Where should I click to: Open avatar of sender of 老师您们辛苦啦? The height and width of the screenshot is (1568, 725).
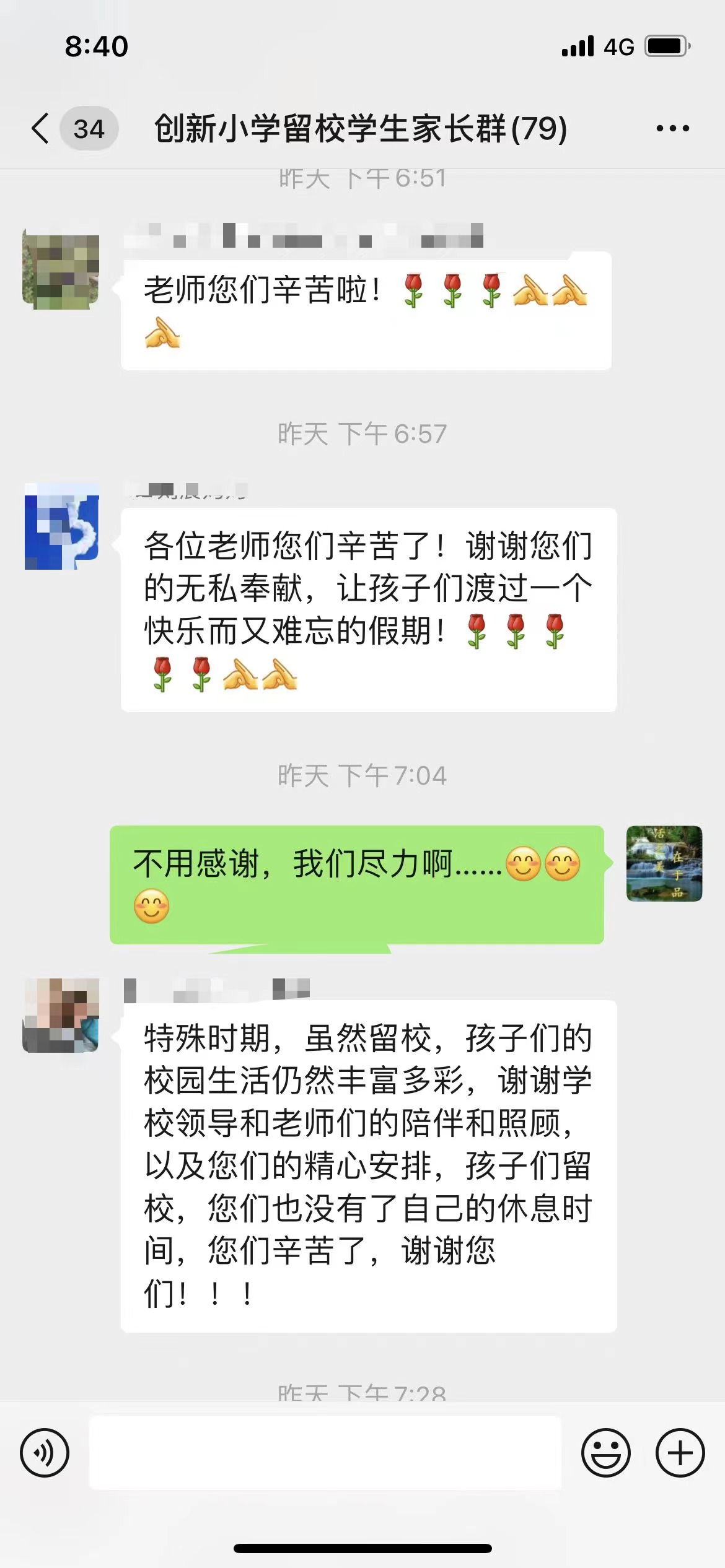pyautogui.click(x=61, y=269)
